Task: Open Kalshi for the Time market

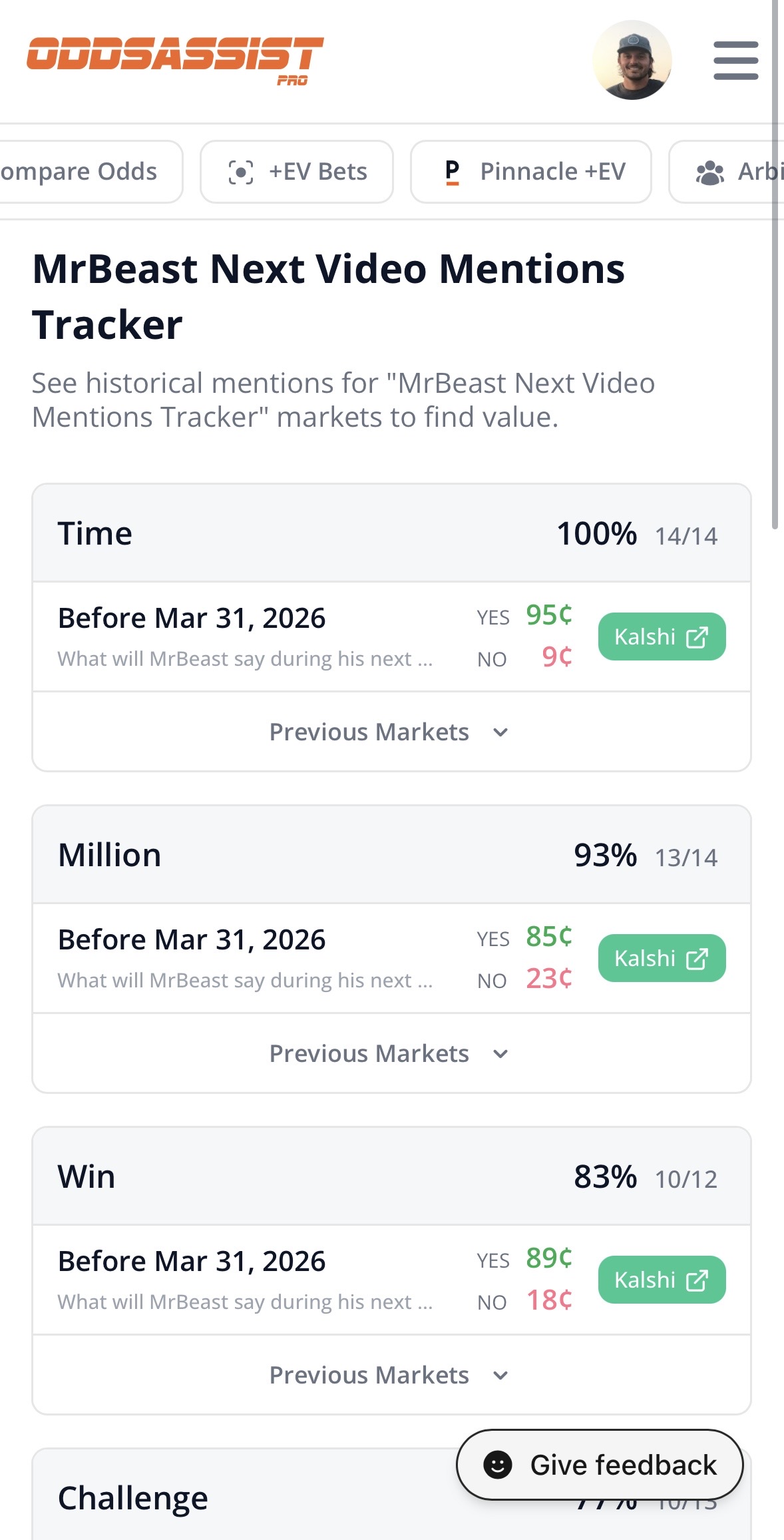Action: 662,637
